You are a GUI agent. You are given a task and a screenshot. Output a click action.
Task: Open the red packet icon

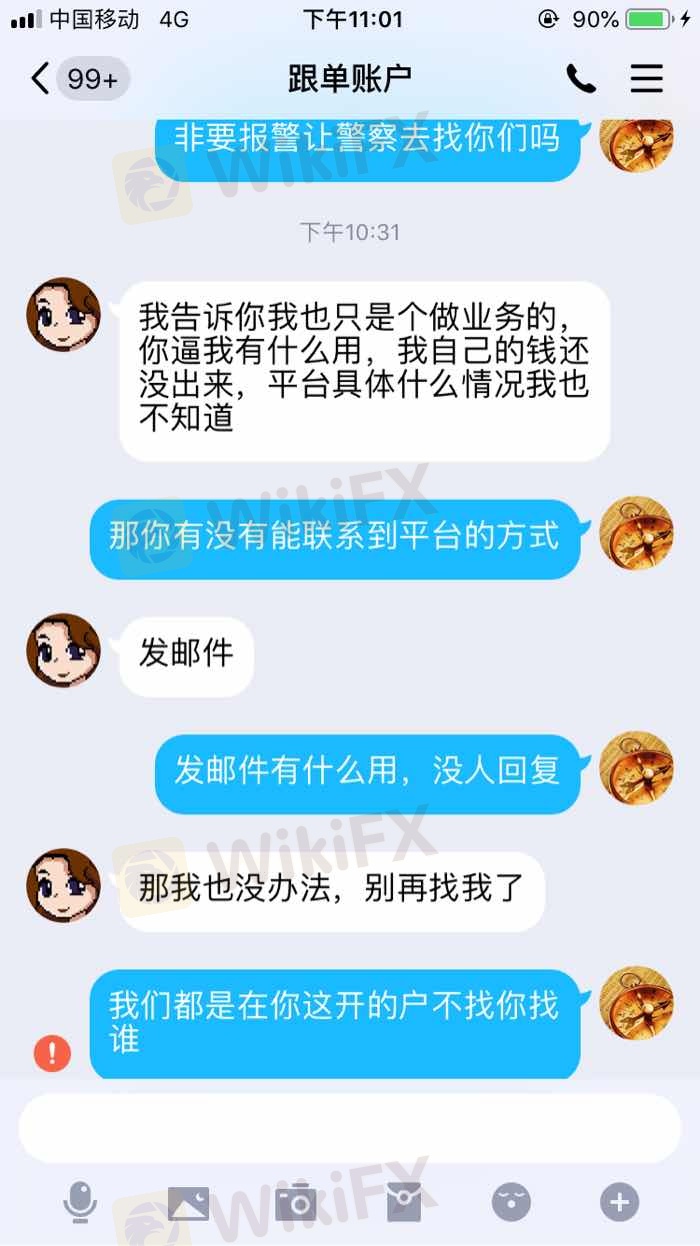pos(404,1202)
